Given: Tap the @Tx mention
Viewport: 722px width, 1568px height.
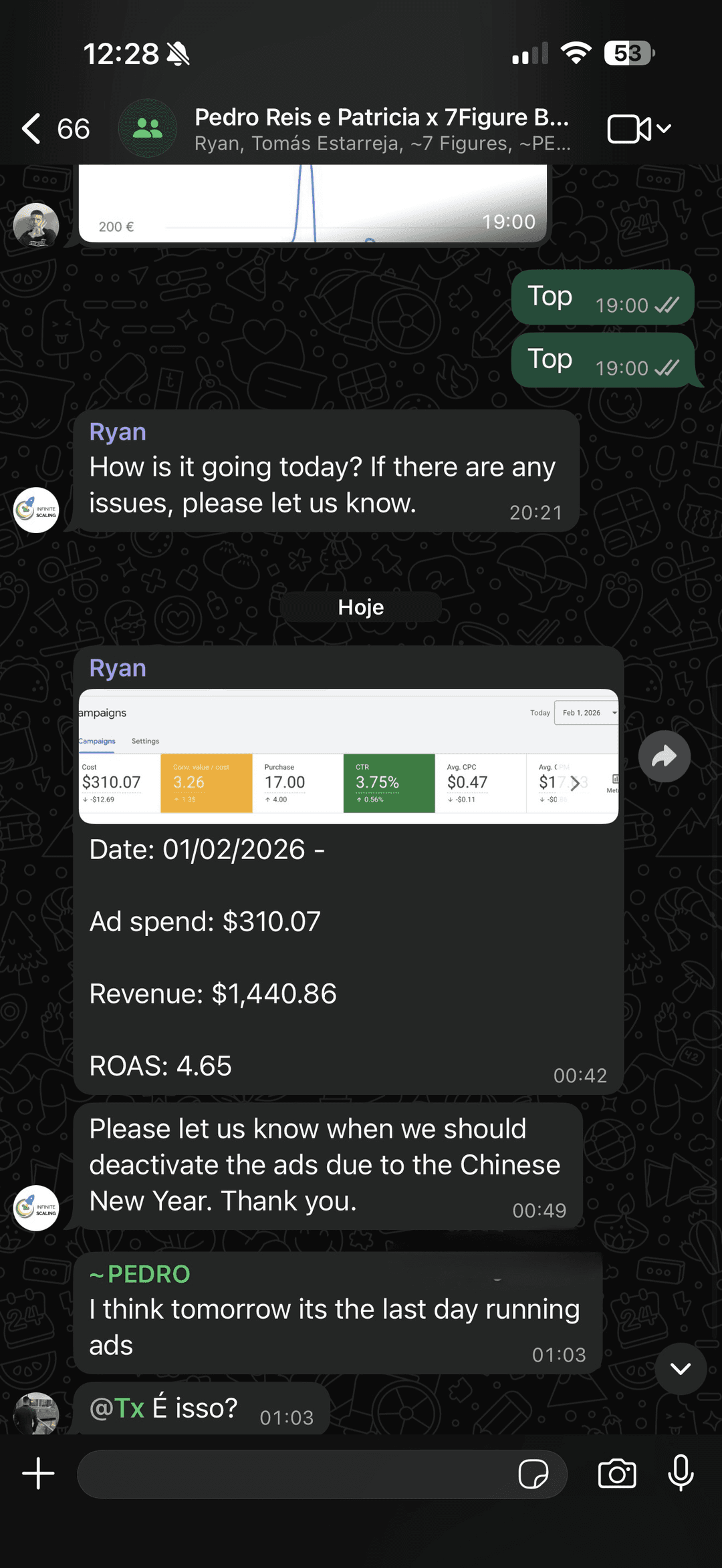Looking at the screenshot, I should 118,1408.
